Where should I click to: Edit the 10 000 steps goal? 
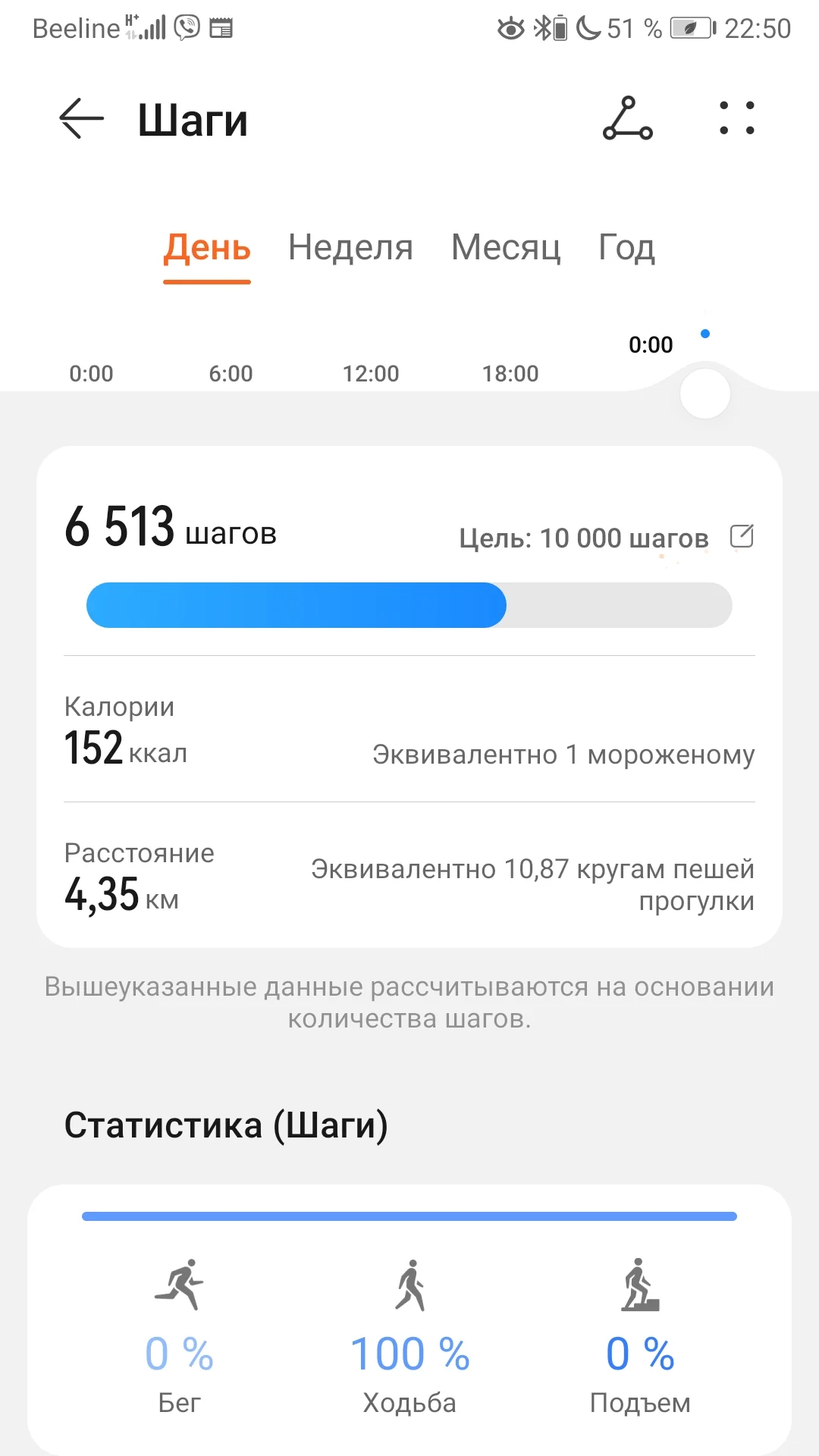click(742, 536)
